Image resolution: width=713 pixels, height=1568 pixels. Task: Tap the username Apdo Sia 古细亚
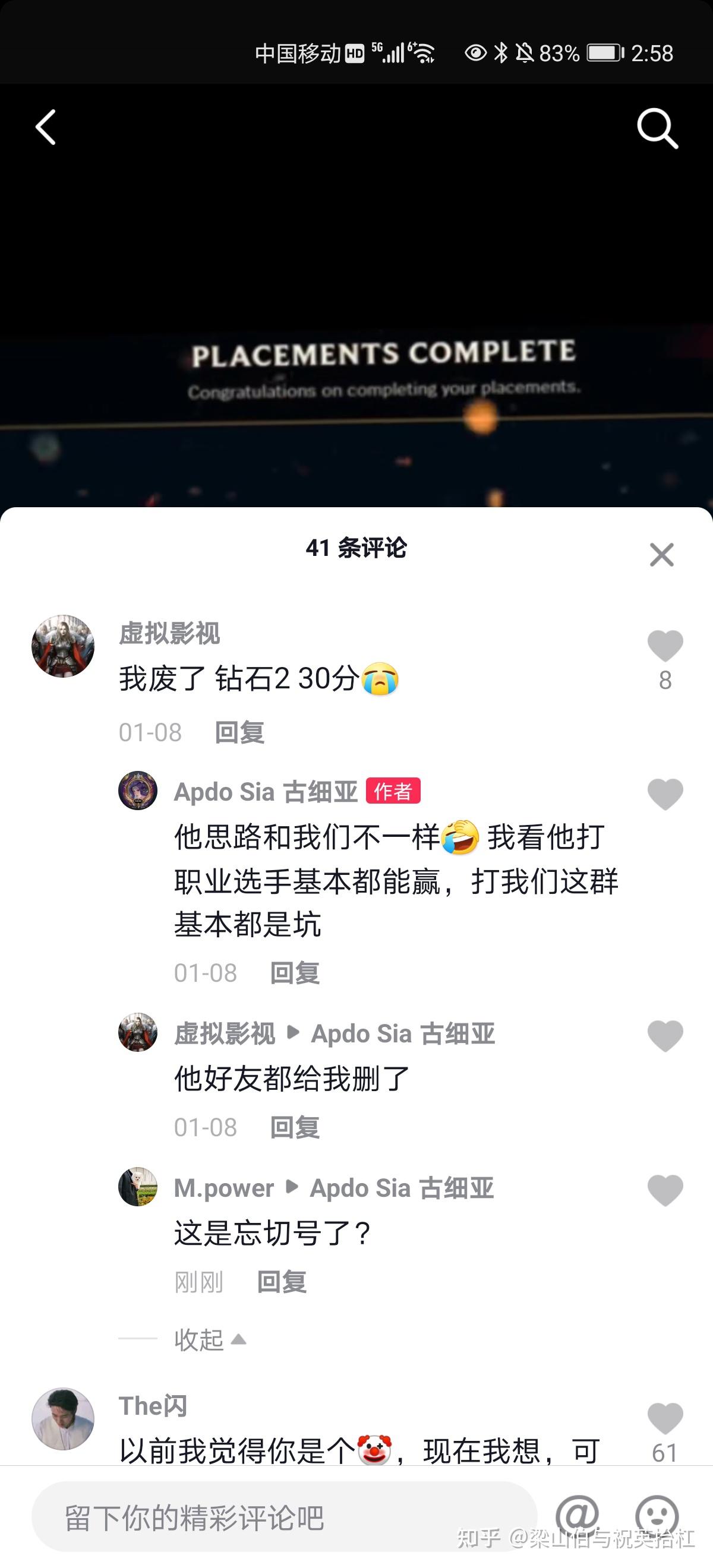(x=267, y=791)
